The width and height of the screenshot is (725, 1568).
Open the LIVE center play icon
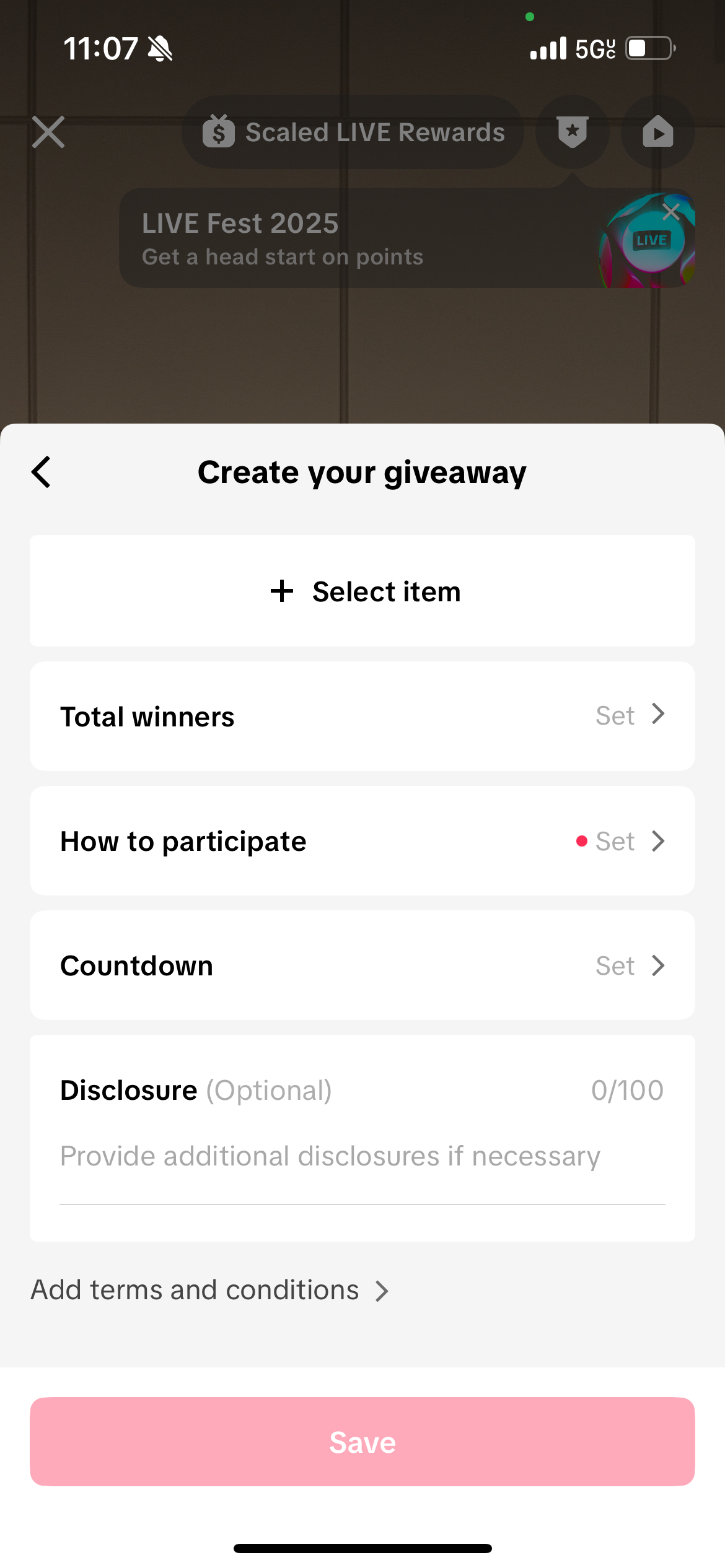657,132
